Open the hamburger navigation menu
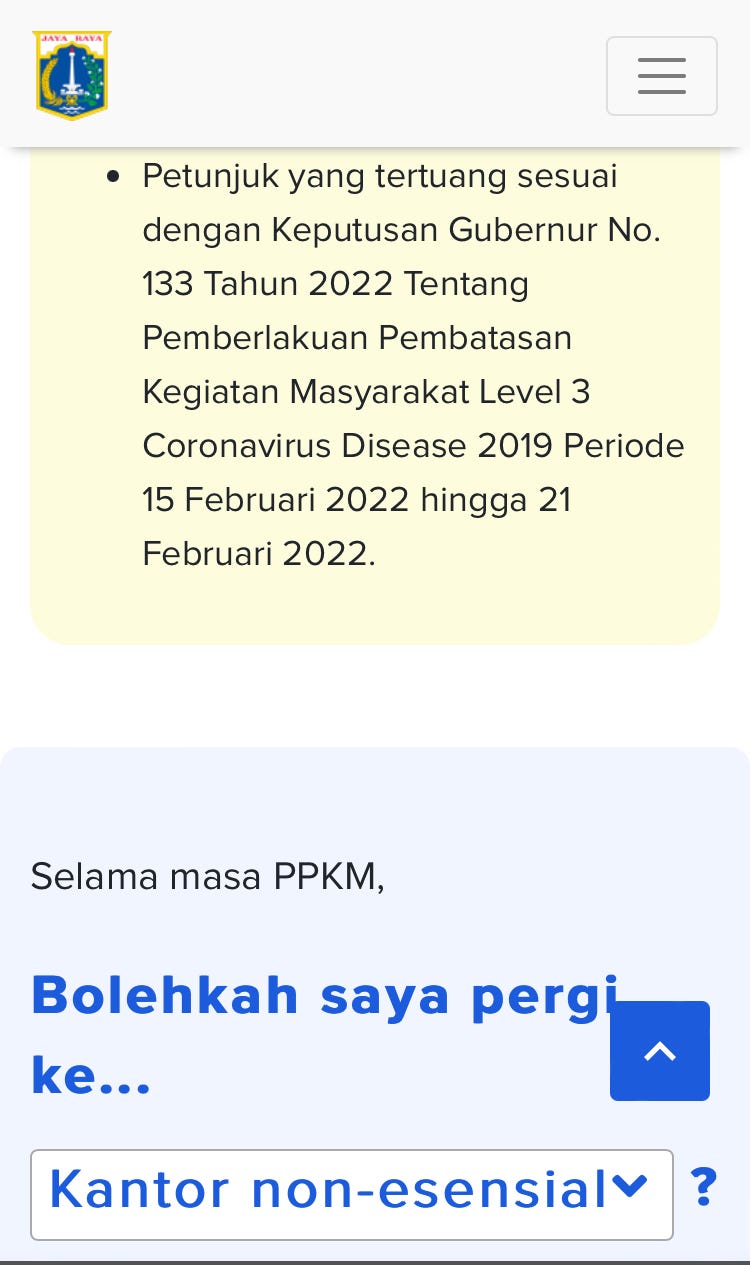This screenshot has width=750, height=1265. 661,76
